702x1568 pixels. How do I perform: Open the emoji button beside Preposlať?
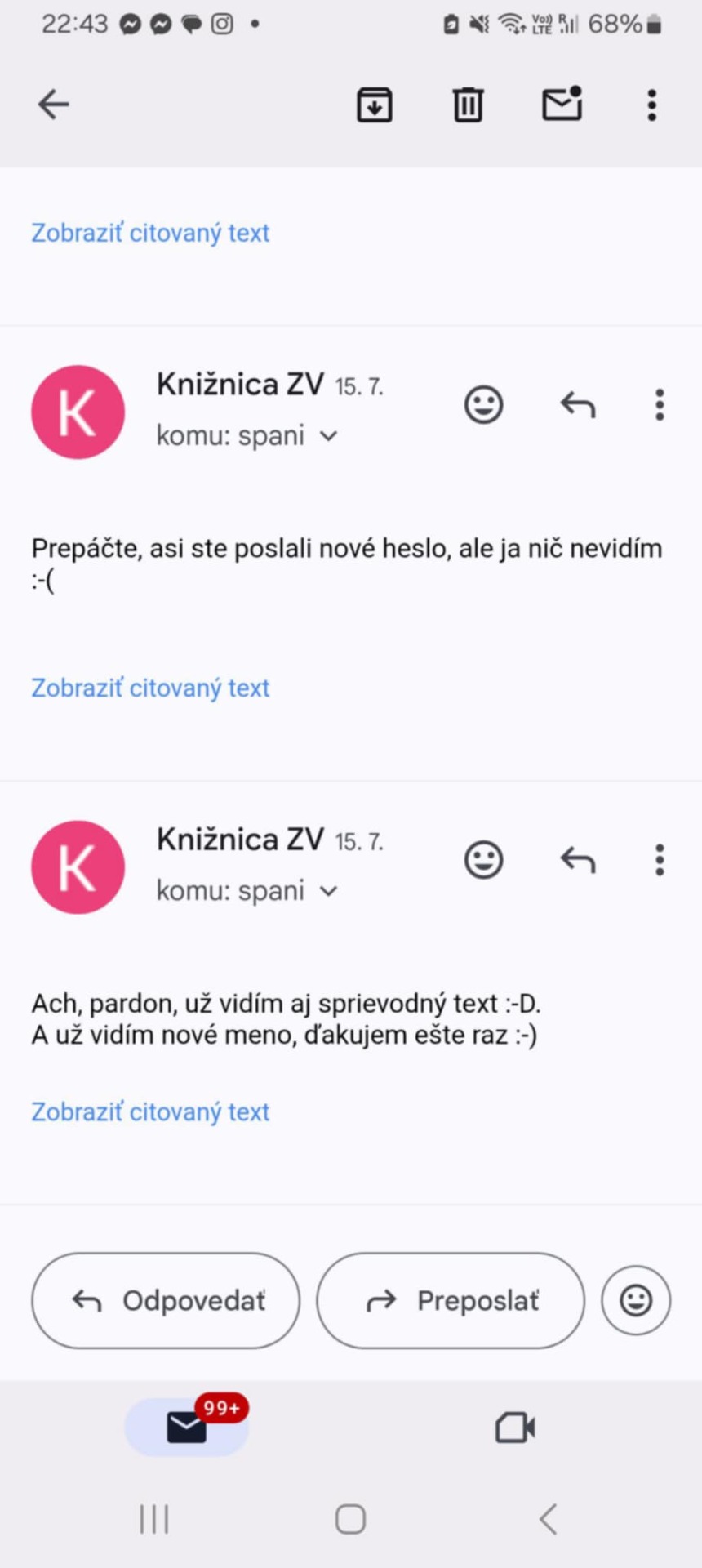point(636,1300)
